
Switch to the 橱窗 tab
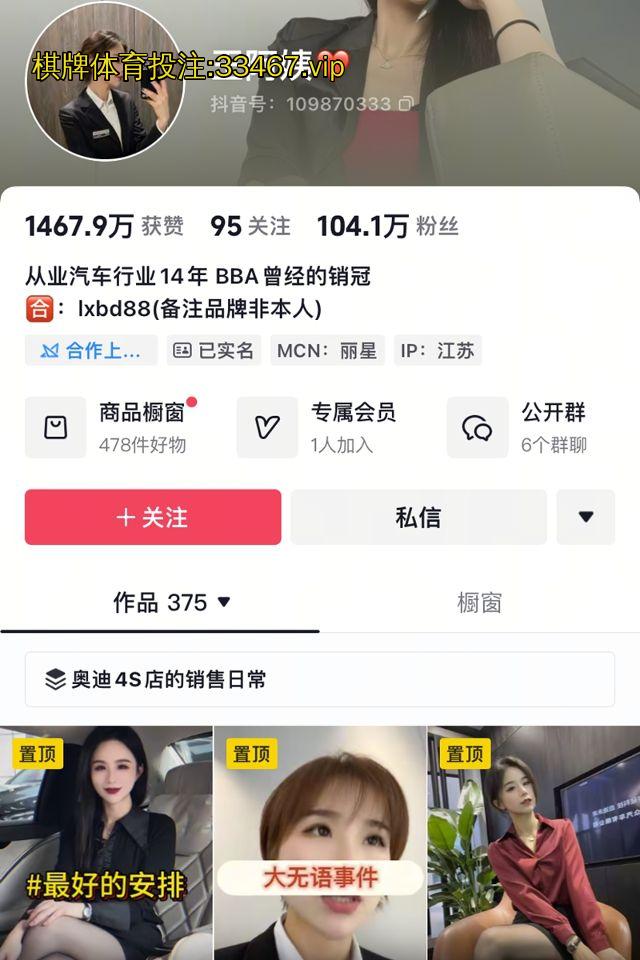coord(479,603)
